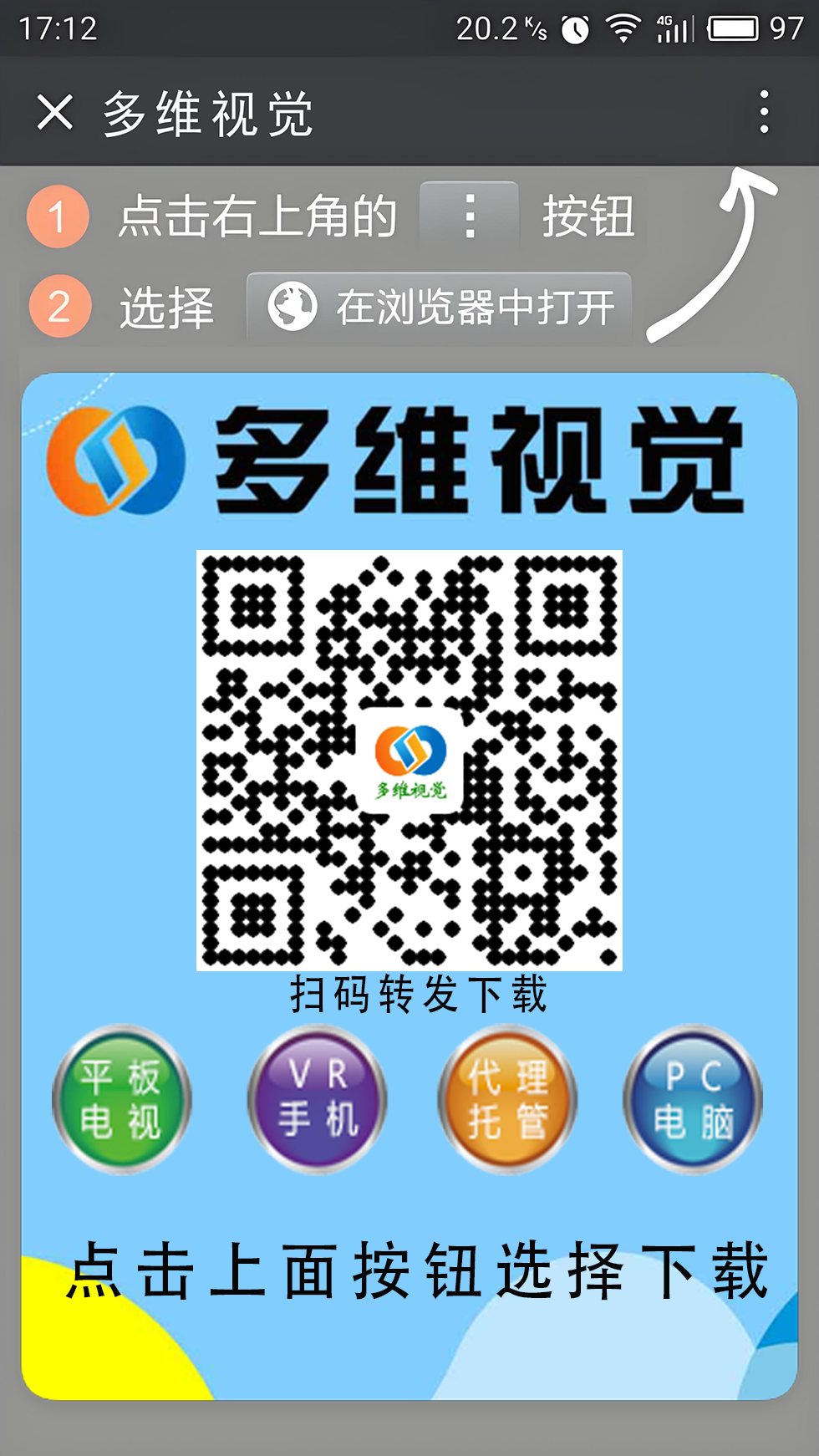Tap the 多维视觉 title bar text
Image resolution: width=819 pixels, height=1456 pixels.
[207, 114]
